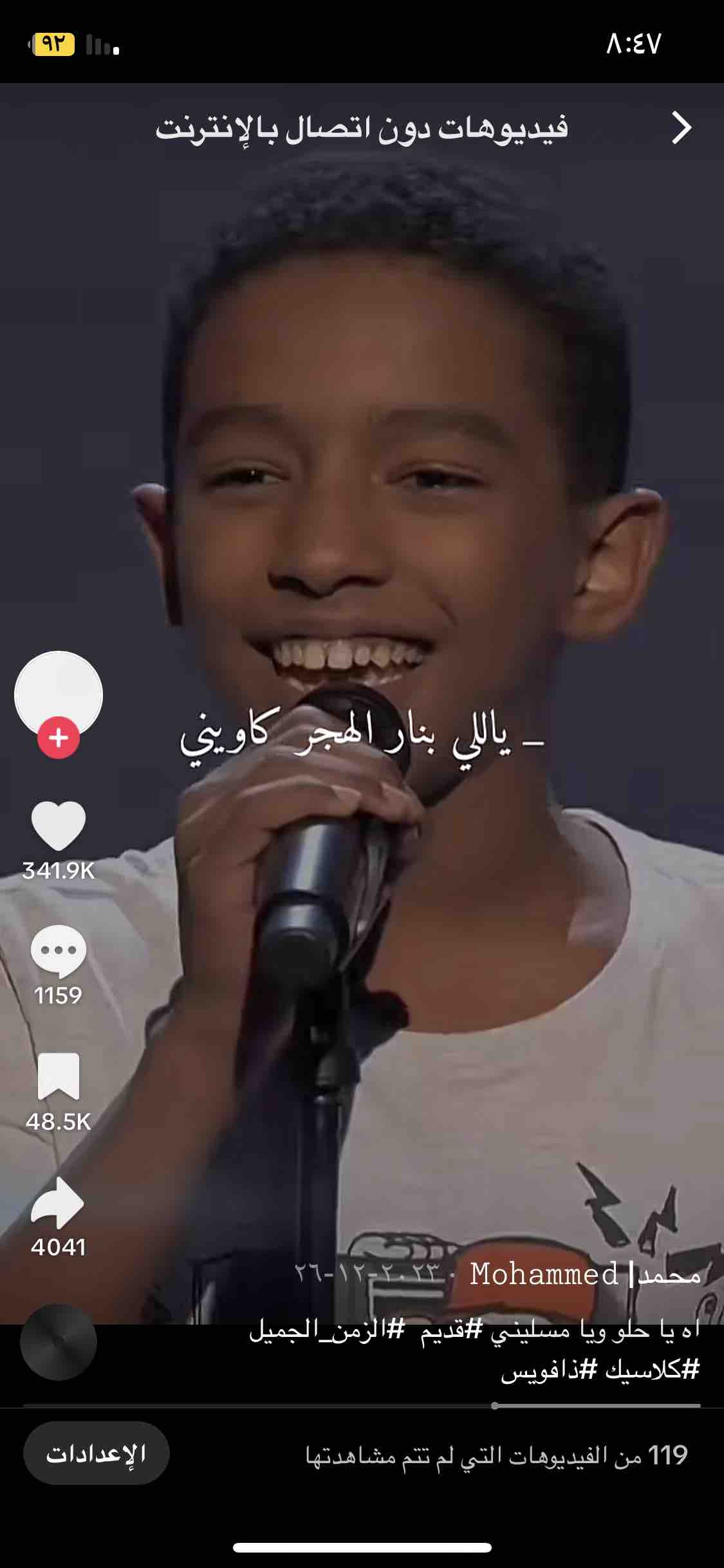
Task: Go back using the top arrow
Action: point(682,128)
